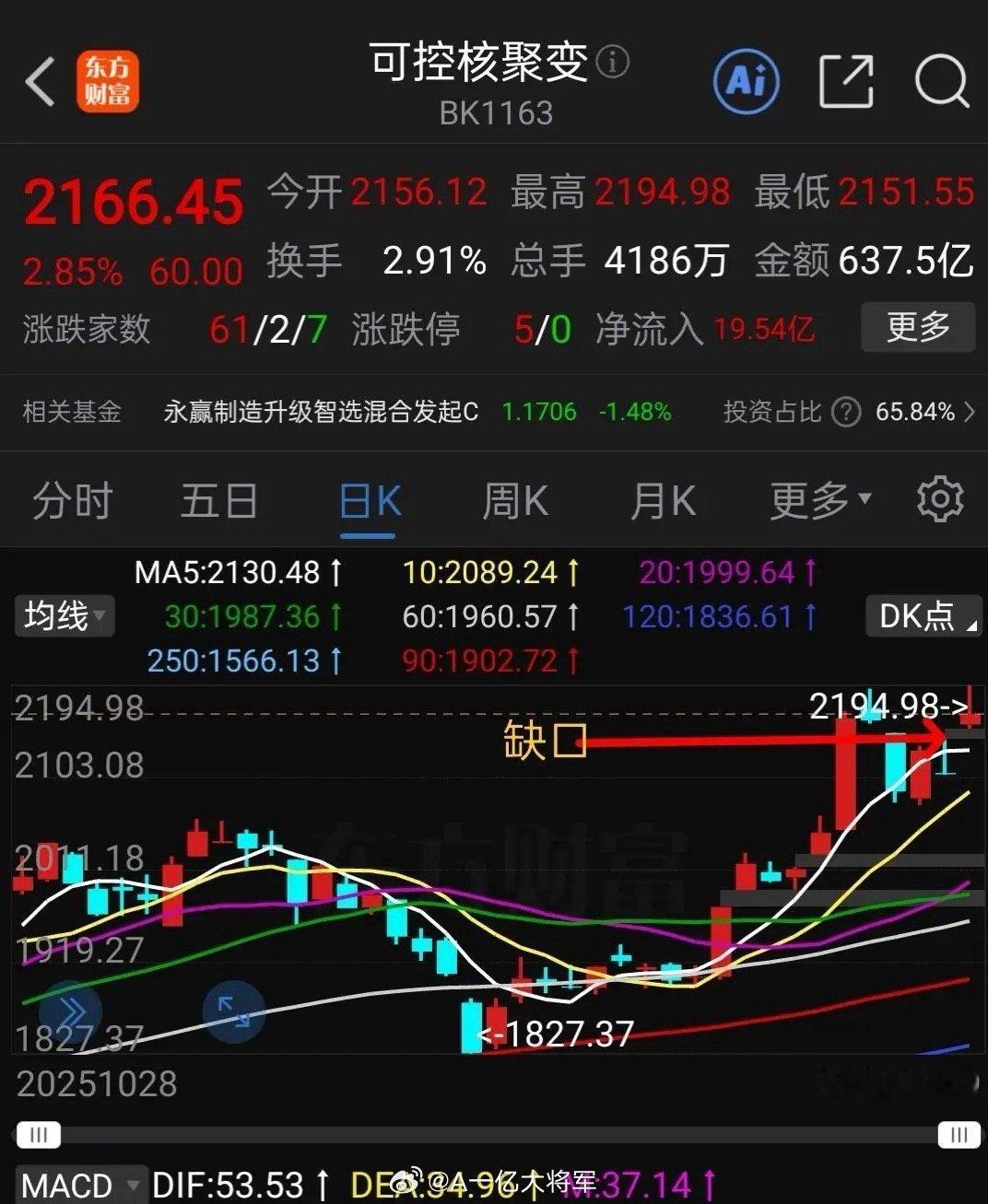
Task: Open chart settings via gear icon
Action: point(939,499)
